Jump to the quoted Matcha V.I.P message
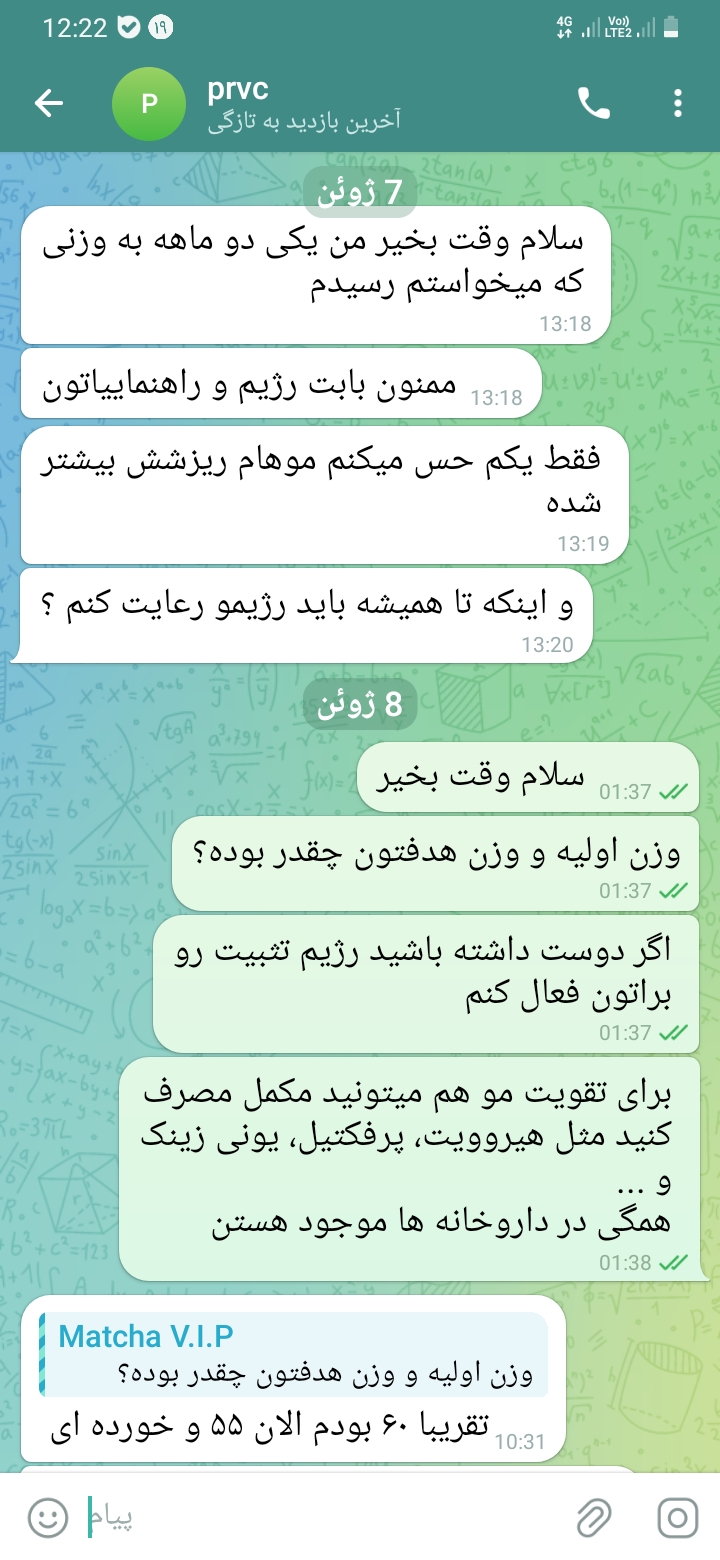This screenshot has width=720, height=1560. click(x=293, y=1355)
